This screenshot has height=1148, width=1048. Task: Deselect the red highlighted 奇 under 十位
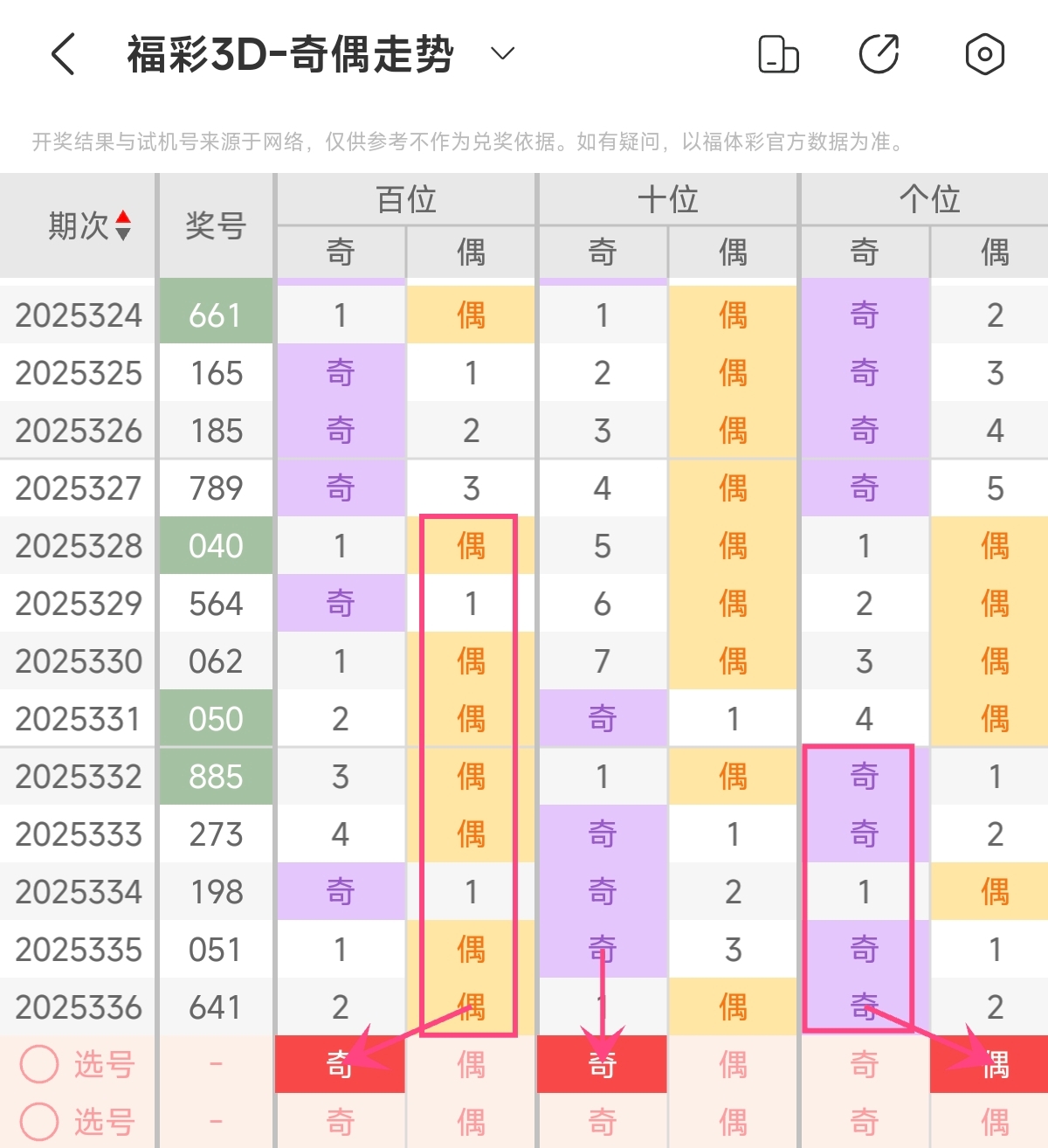tap(602, 1064)
